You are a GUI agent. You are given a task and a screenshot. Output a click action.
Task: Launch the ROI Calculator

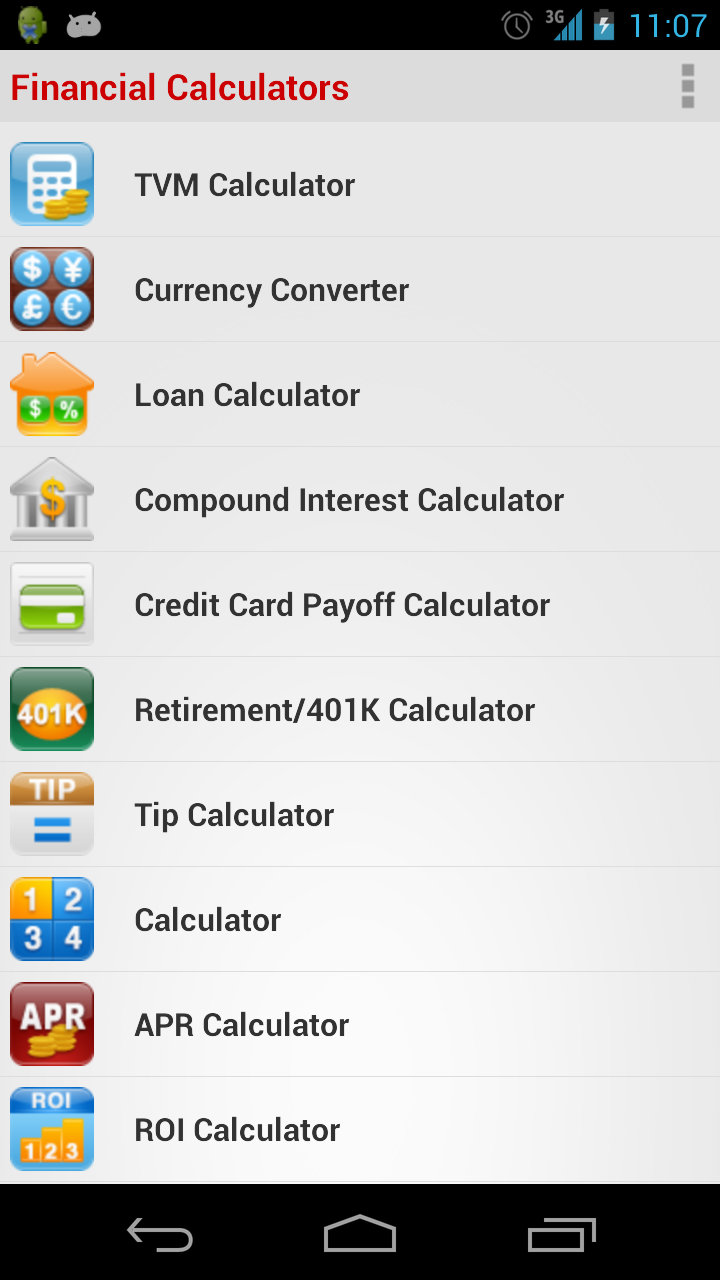tap(360, 1130)
